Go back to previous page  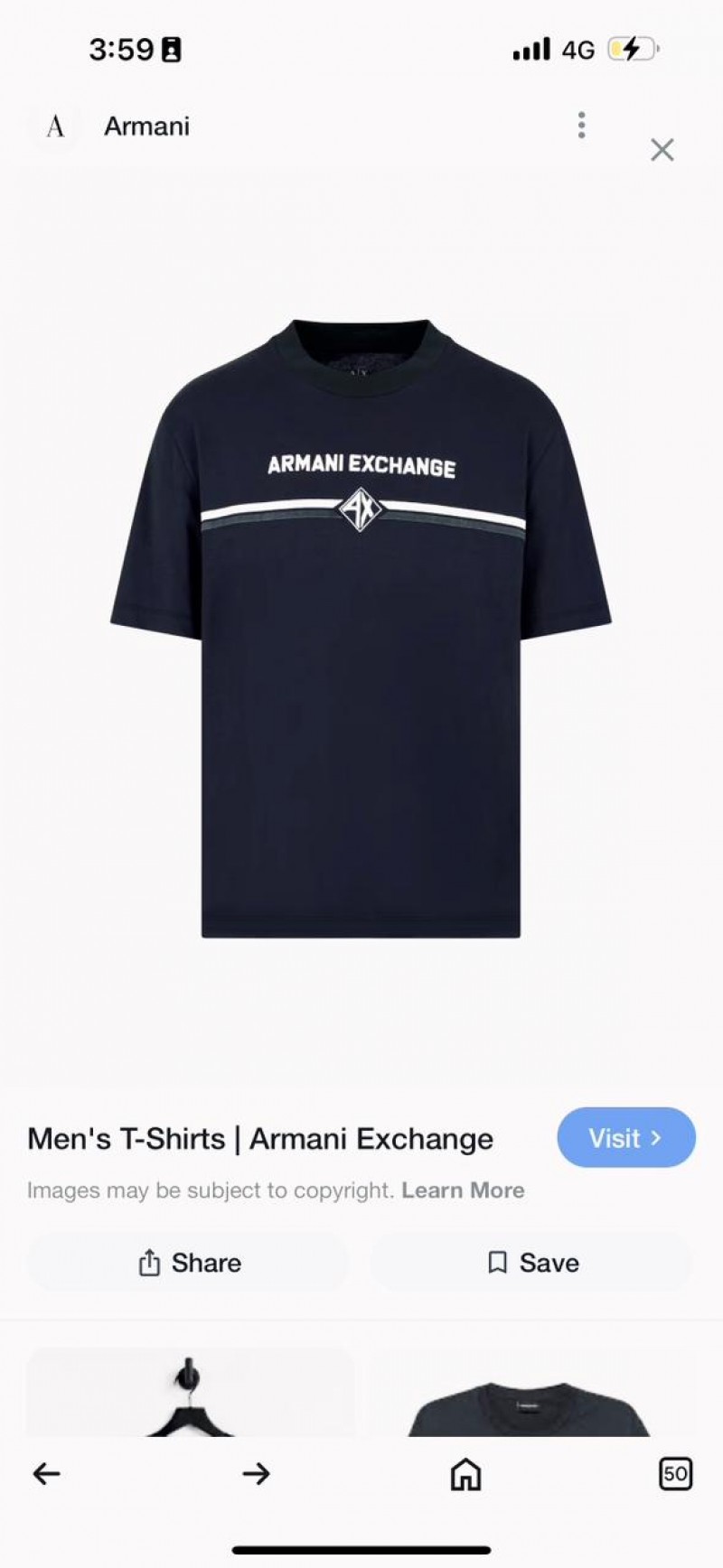[x=47, y=1474]
